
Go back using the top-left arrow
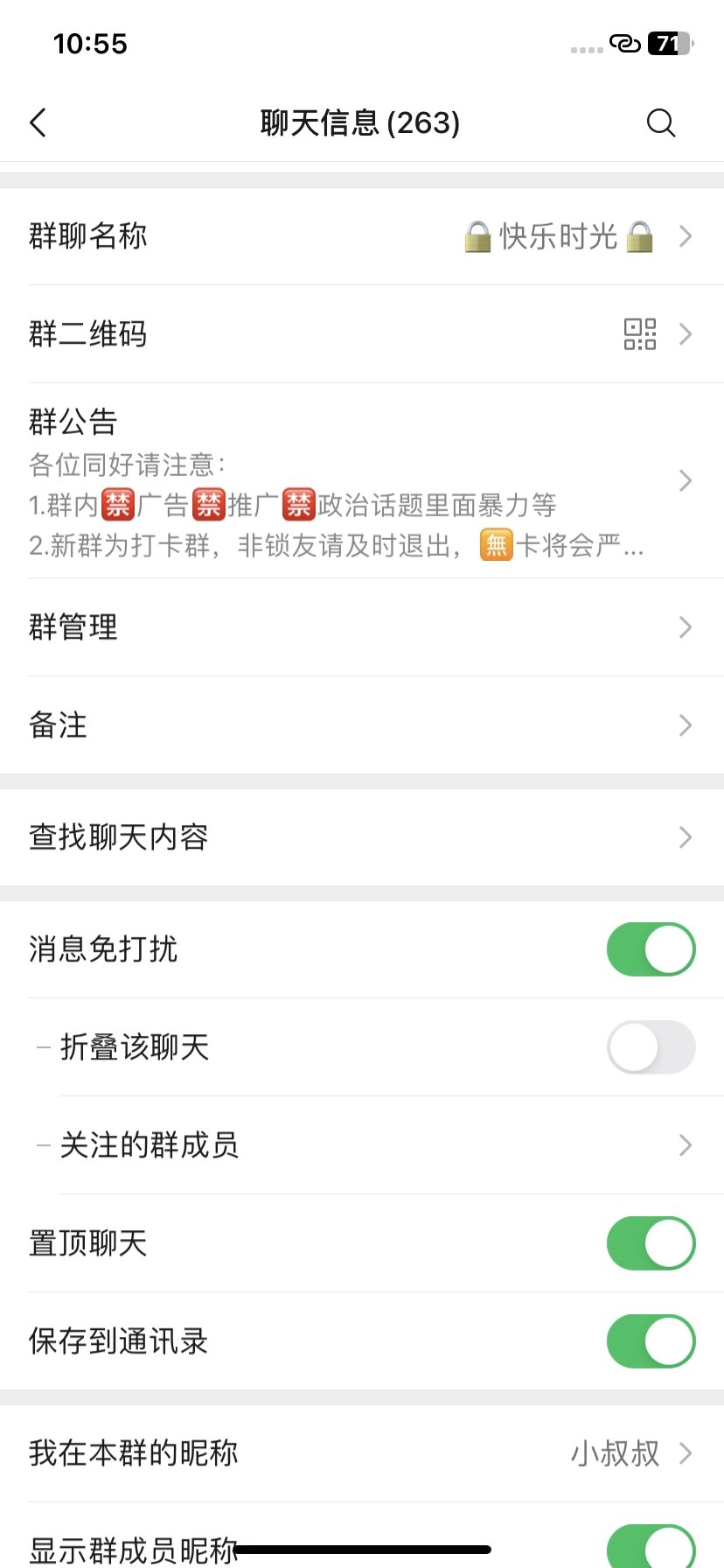coord(38,122)
